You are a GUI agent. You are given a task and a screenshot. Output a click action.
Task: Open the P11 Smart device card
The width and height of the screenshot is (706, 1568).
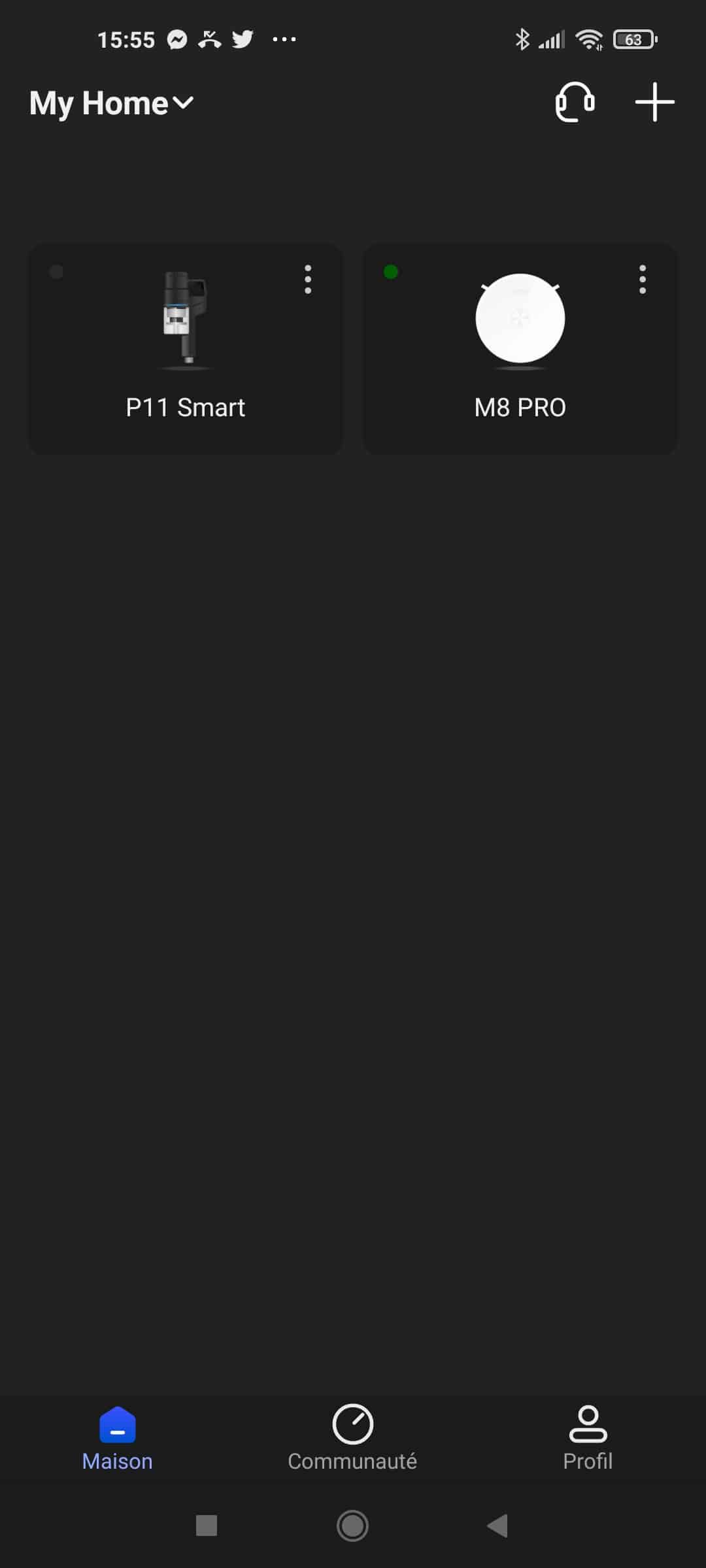coord(186,349)
